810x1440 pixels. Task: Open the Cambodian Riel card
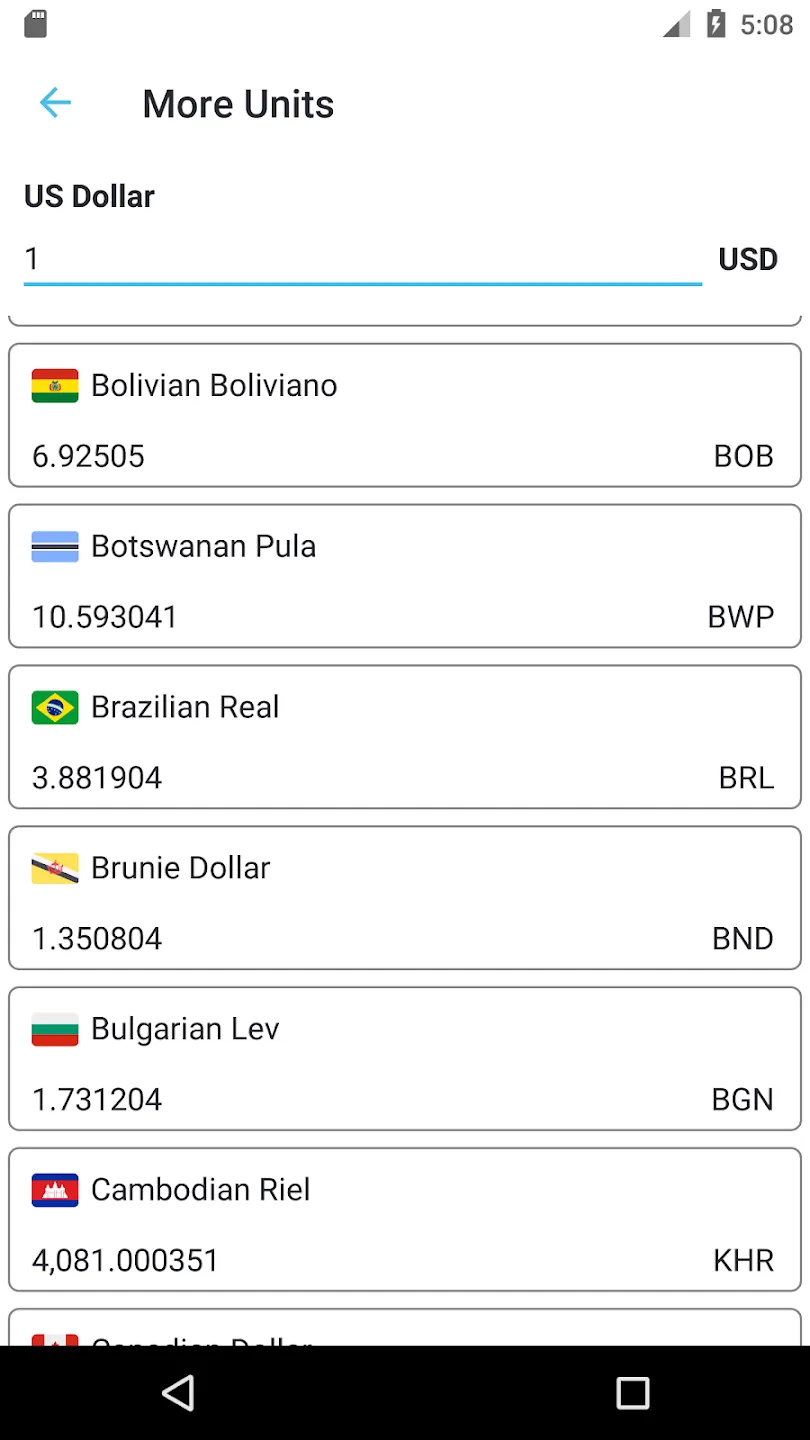click(405, 1220)
